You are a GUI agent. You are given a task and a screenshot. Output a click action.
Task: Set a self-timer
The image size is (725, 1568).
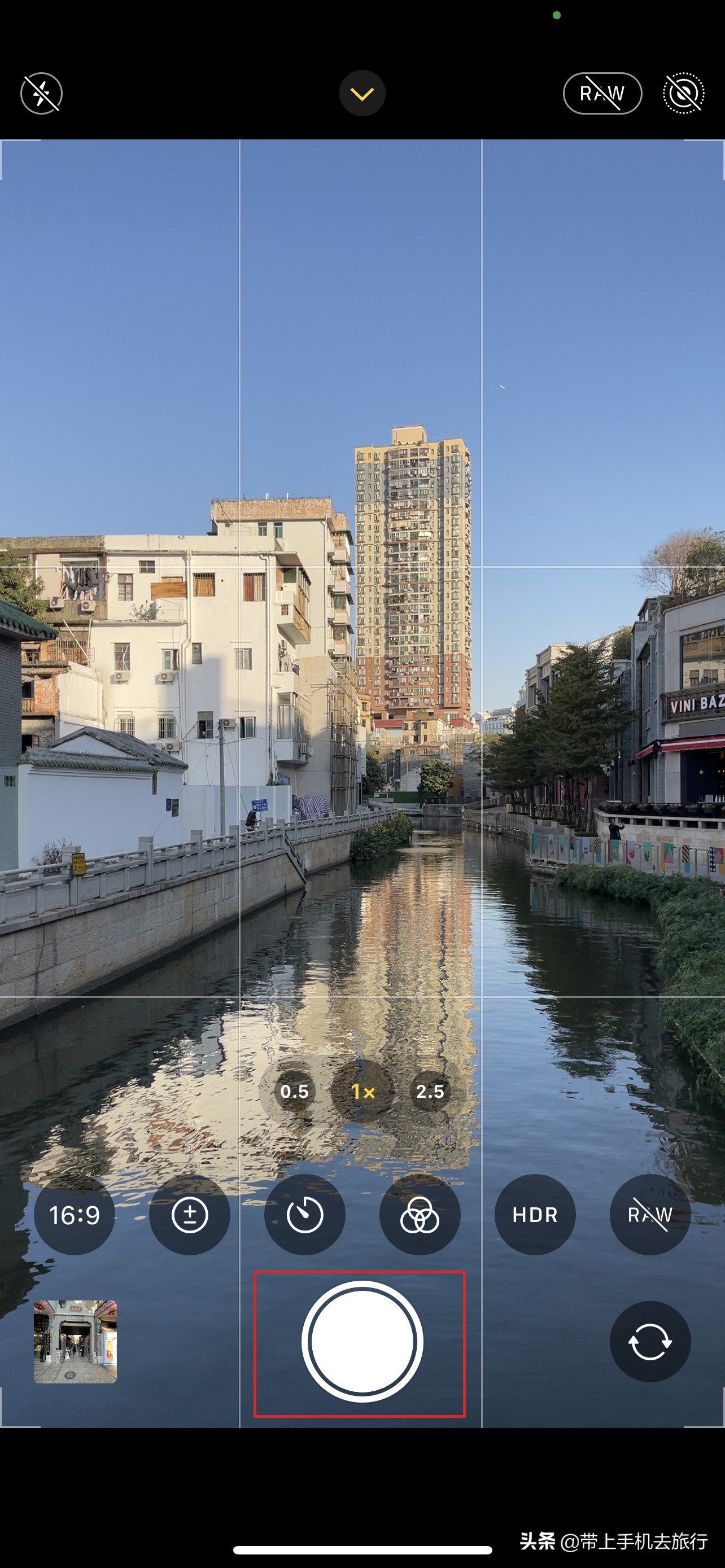click(x=304, y=1215)
